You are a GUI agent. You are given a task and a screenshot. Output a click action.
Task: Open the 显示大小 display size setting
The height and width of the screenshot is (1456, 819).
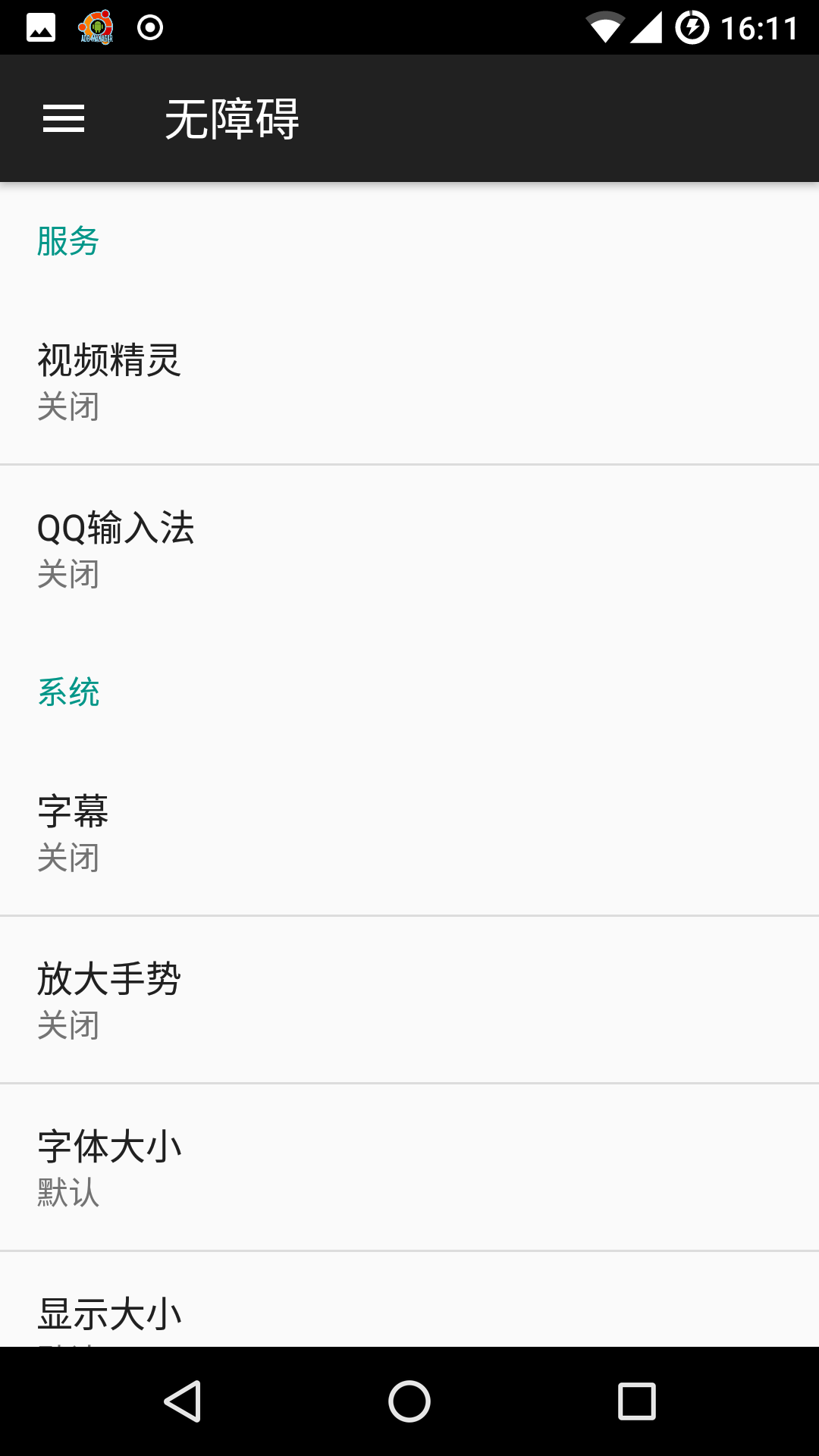409,1299
